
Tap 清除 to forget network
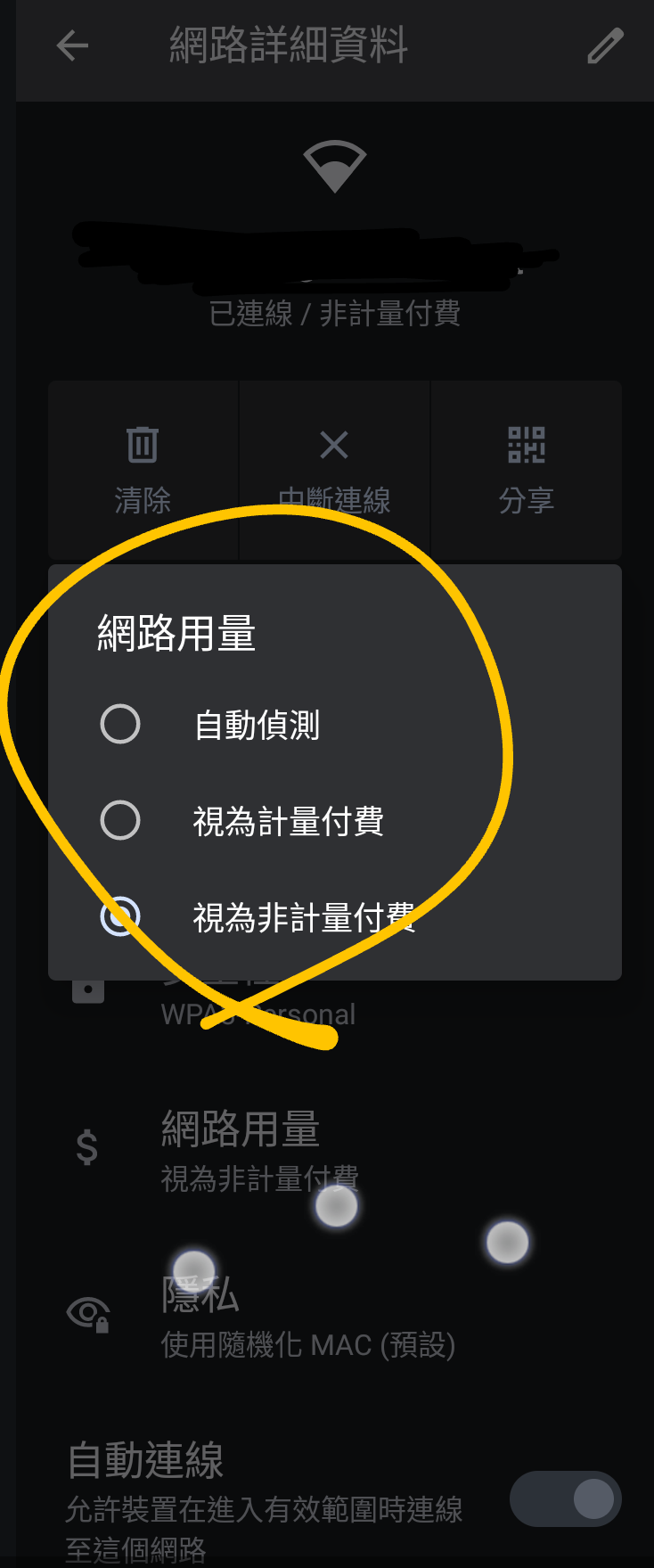tap(143, 470)
